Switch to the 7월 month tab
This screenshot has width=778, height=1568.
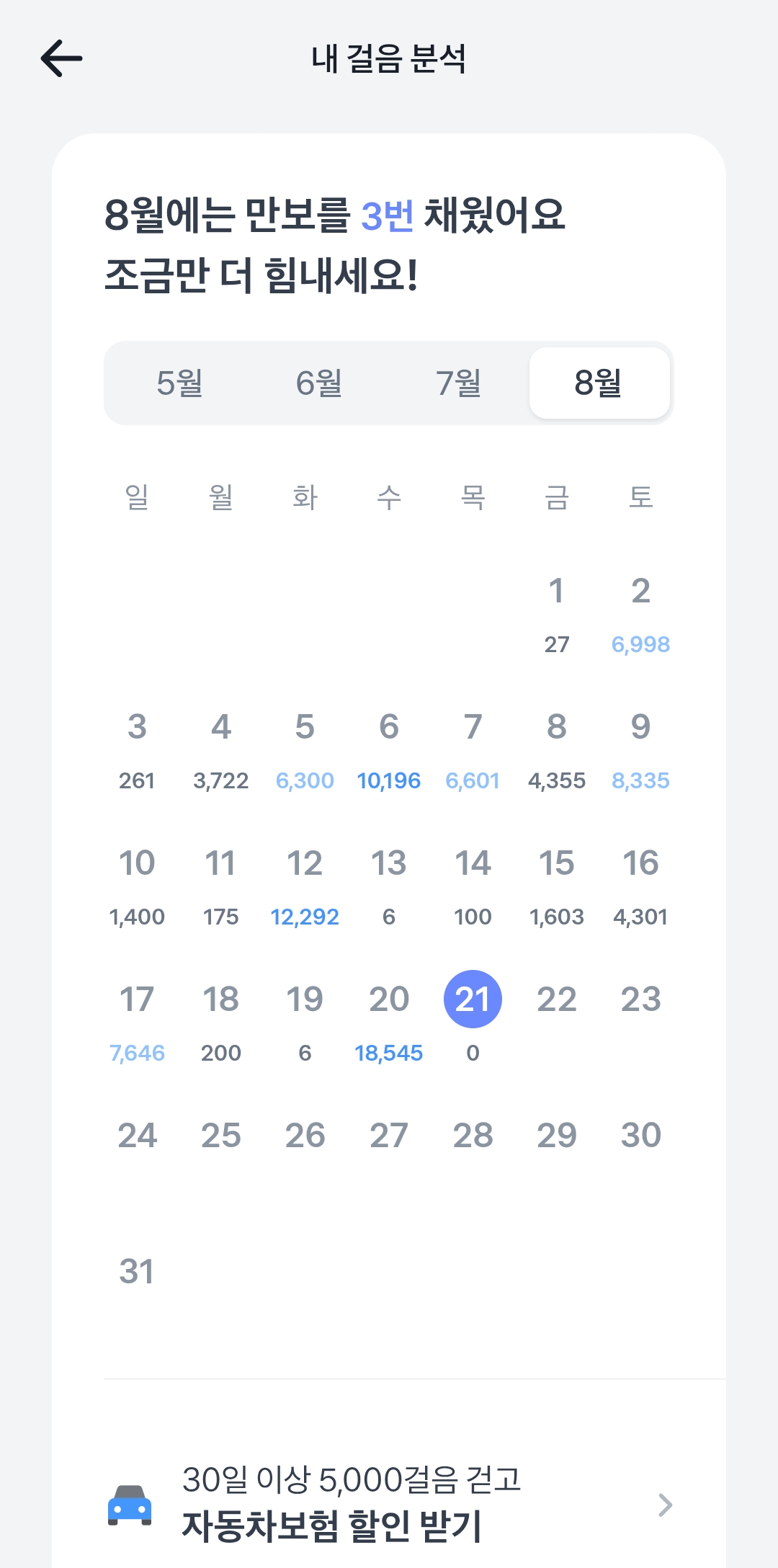[x=459, y=383]
